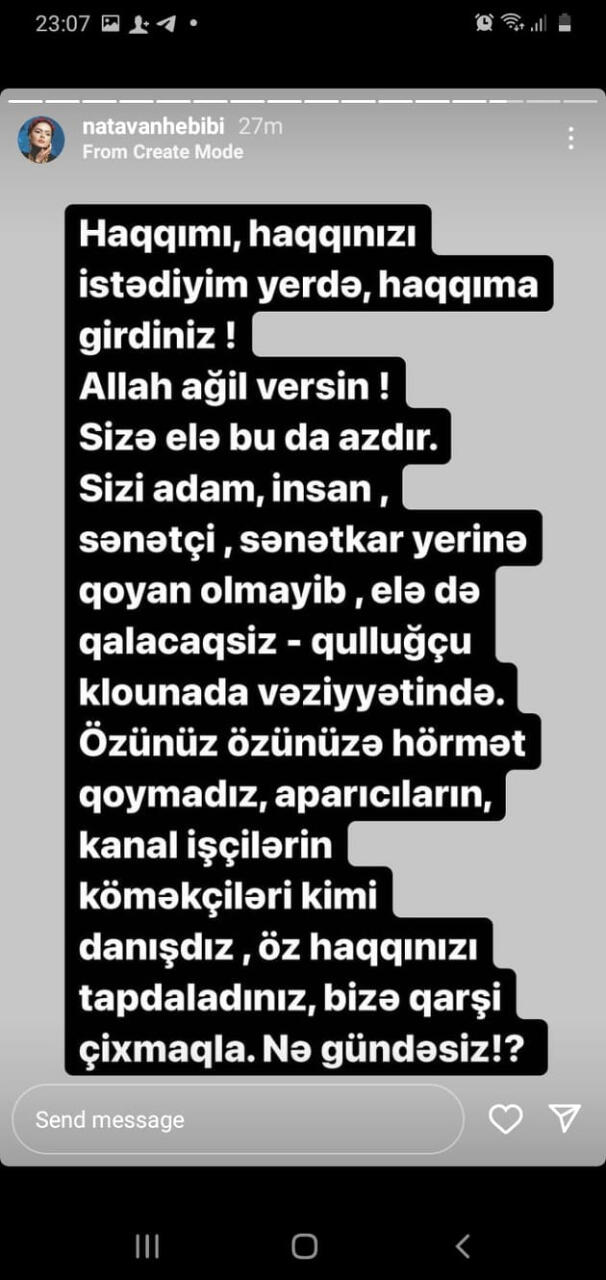Tap the From Create Mode label

[163, 153]
